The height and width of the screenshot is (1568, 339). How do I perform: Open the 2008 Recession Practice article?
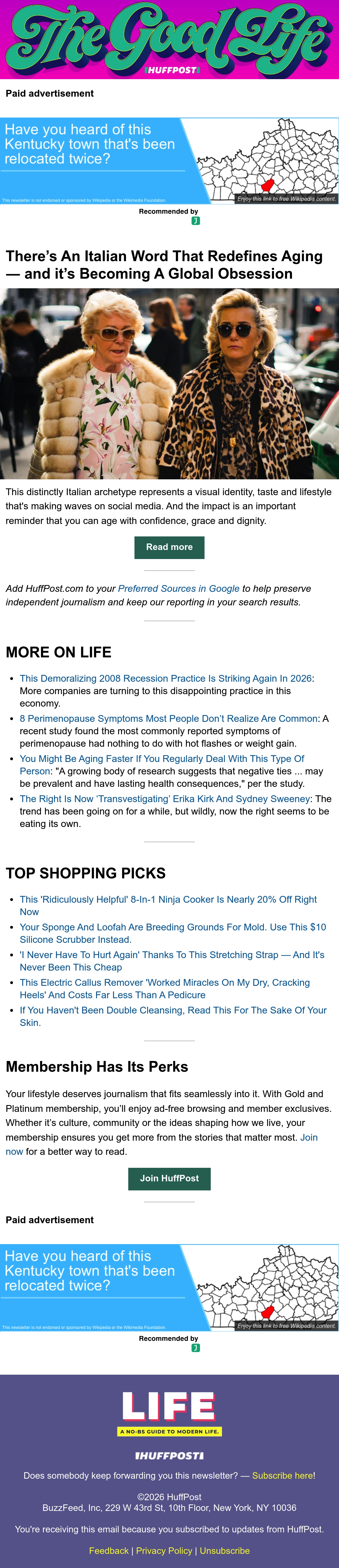(x=166, y=678)
